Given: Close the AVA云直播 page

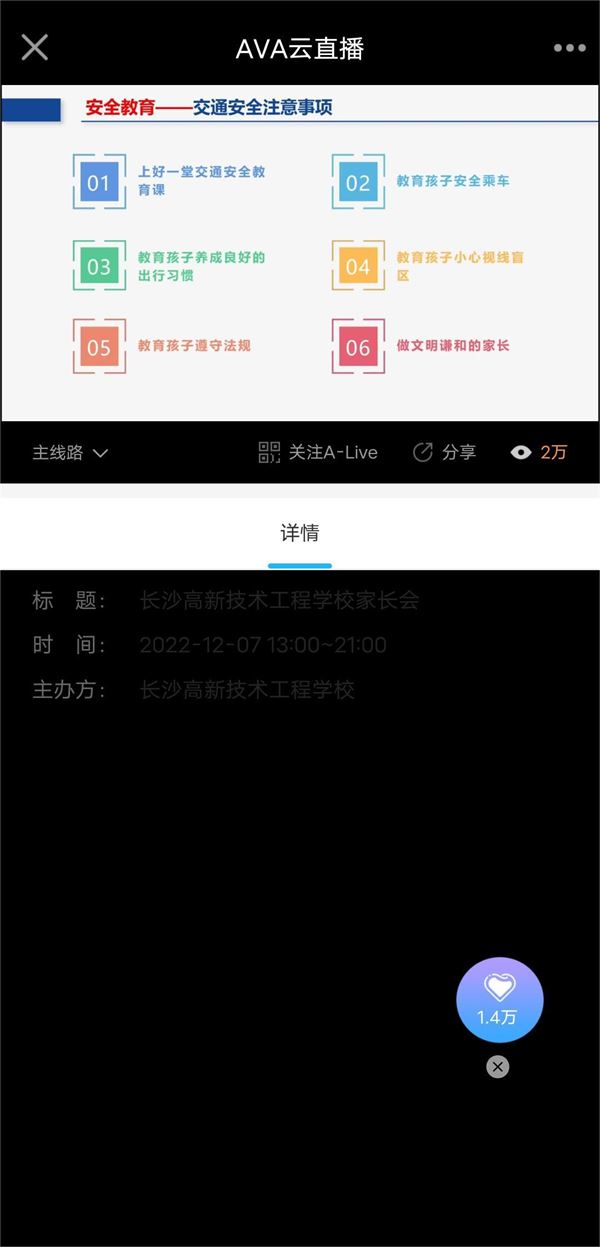Looking at the screenshot, I should click(x=35, y=47).
